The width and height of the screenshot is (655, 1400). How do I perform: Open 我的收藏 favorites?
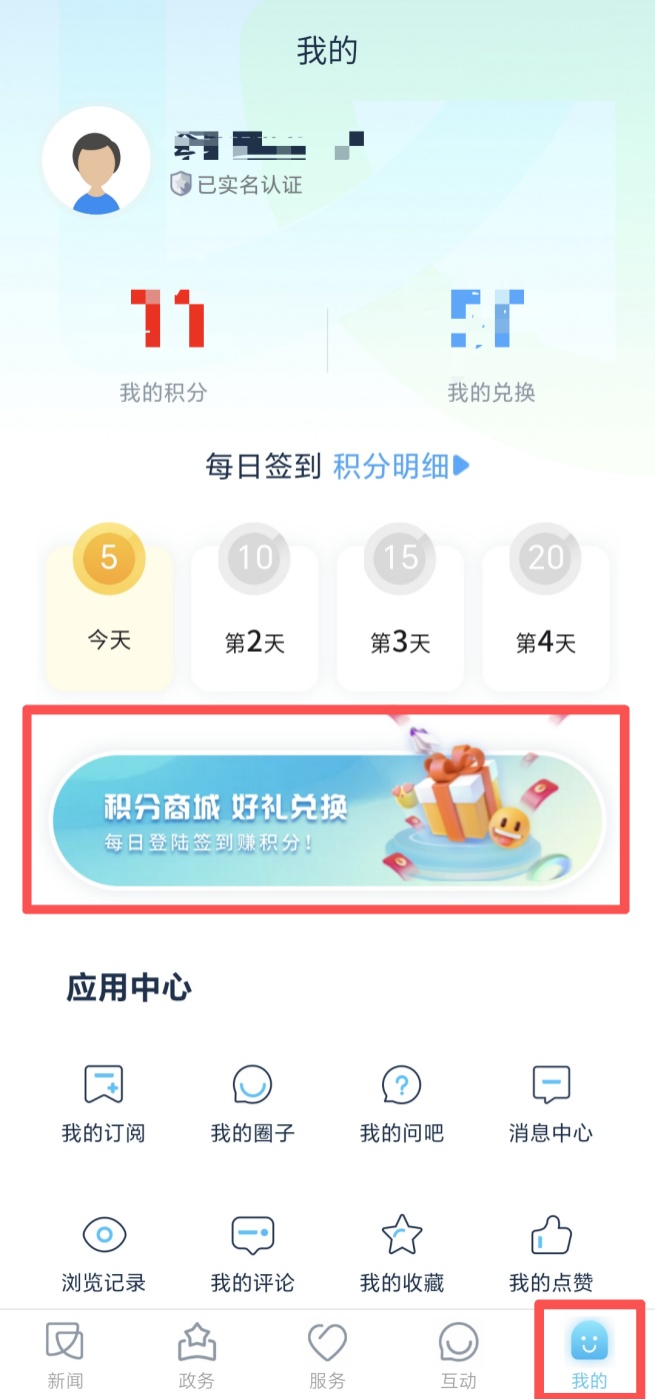(401, 1253)
